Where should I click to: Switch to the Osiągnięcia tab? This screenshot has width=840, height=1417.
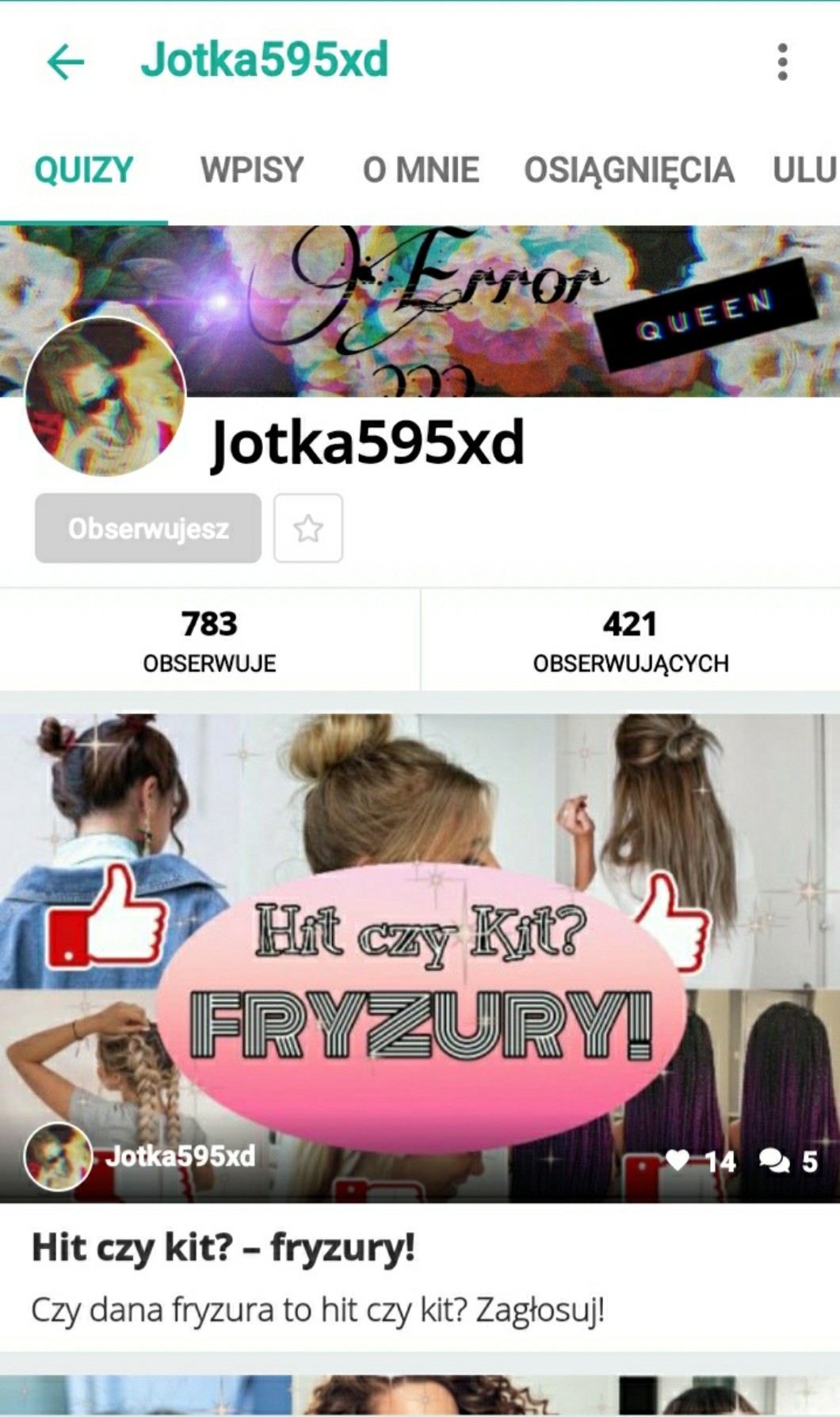628,170
